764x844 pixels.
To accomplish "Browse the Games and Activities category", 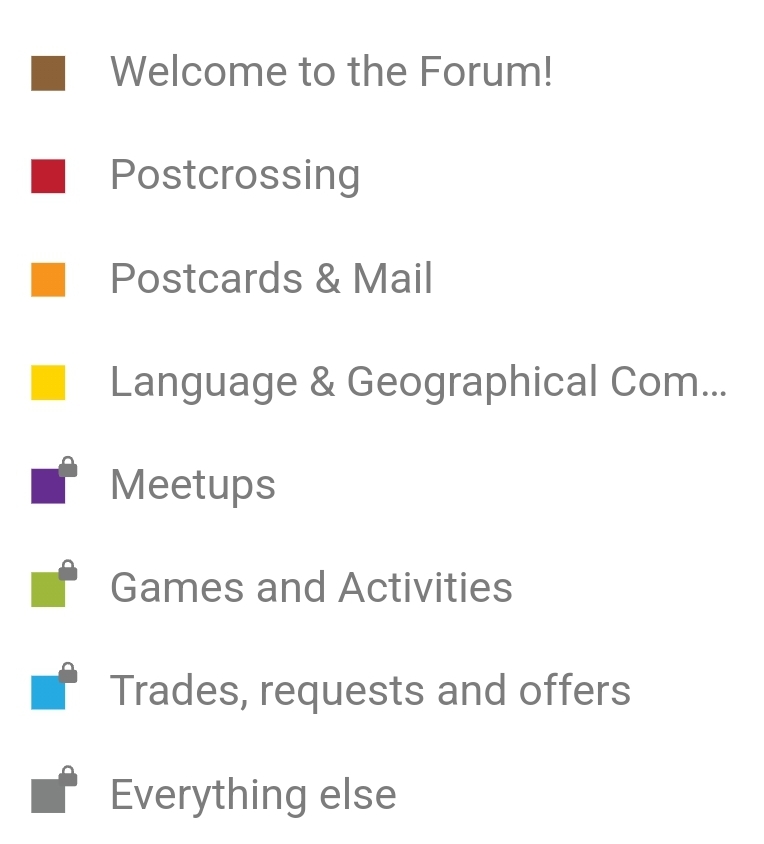I will pyautogui.click(x=310, y=588).
